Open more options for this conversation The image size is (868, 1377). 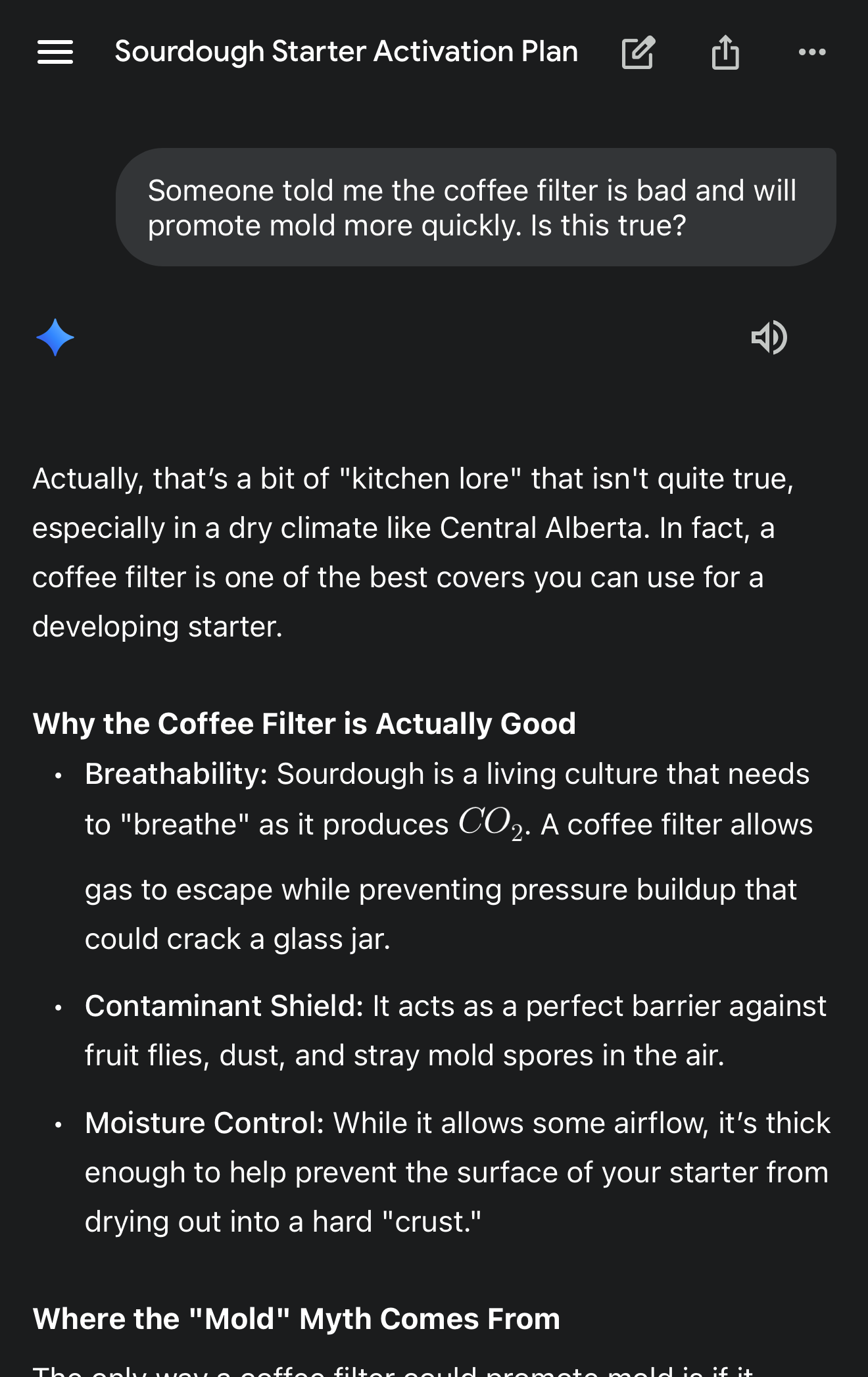click(812, 51)
